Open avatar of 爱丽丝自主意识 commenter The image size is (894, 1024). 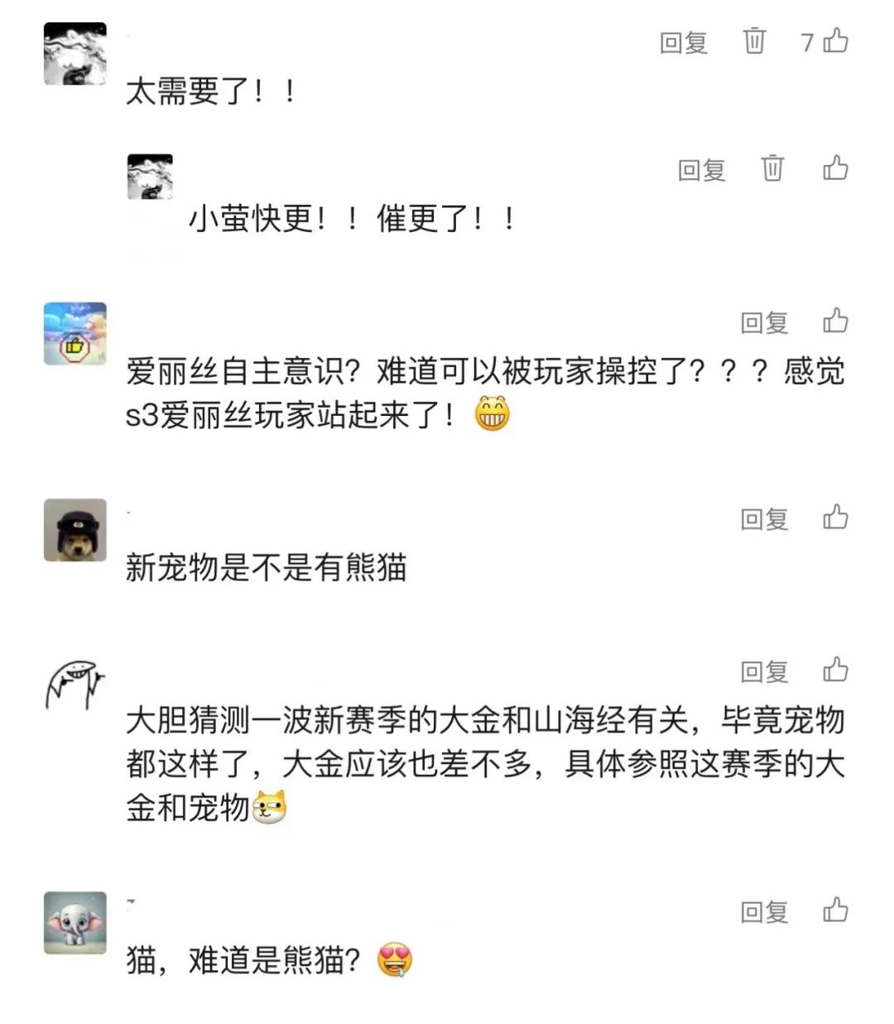pos(75,333)
